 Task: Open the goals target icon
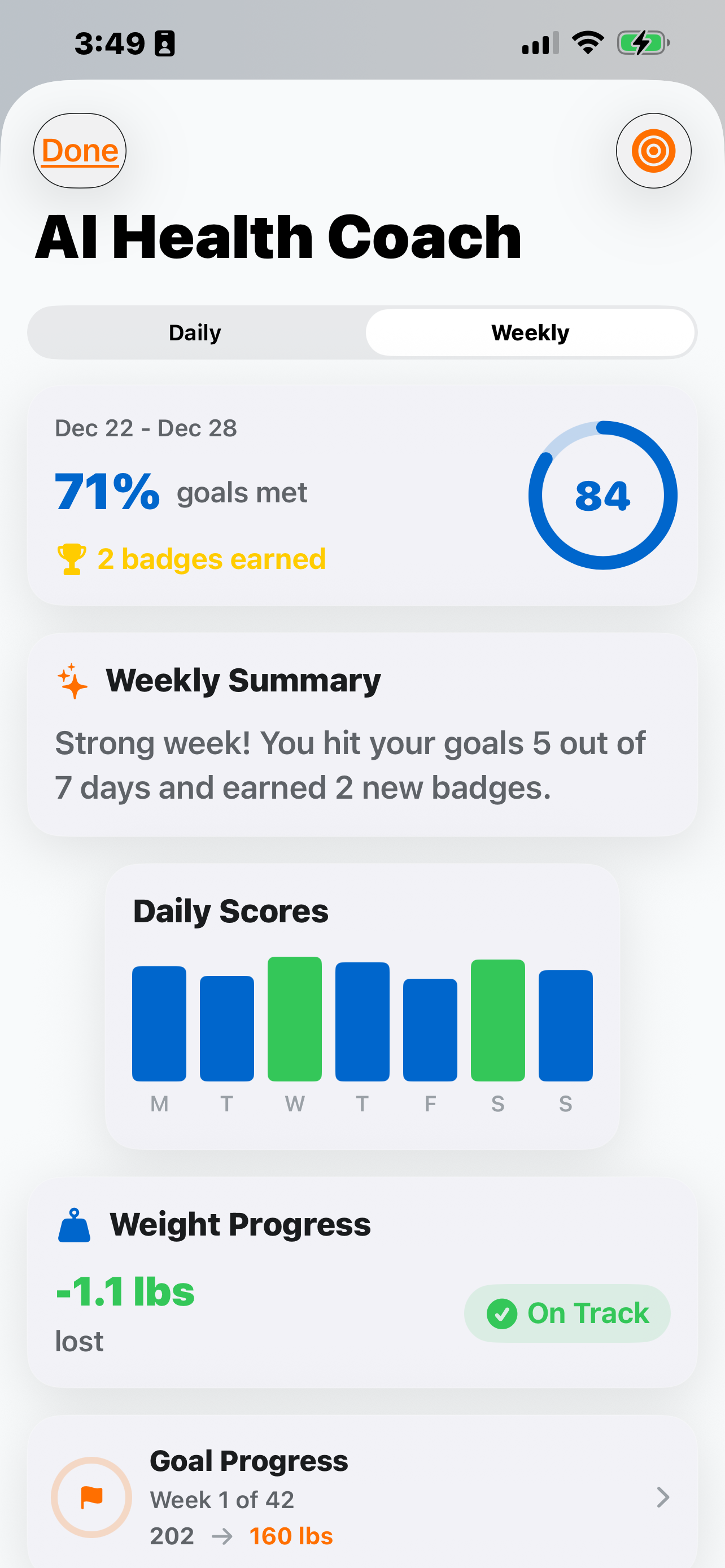click(x=653, y=151)
